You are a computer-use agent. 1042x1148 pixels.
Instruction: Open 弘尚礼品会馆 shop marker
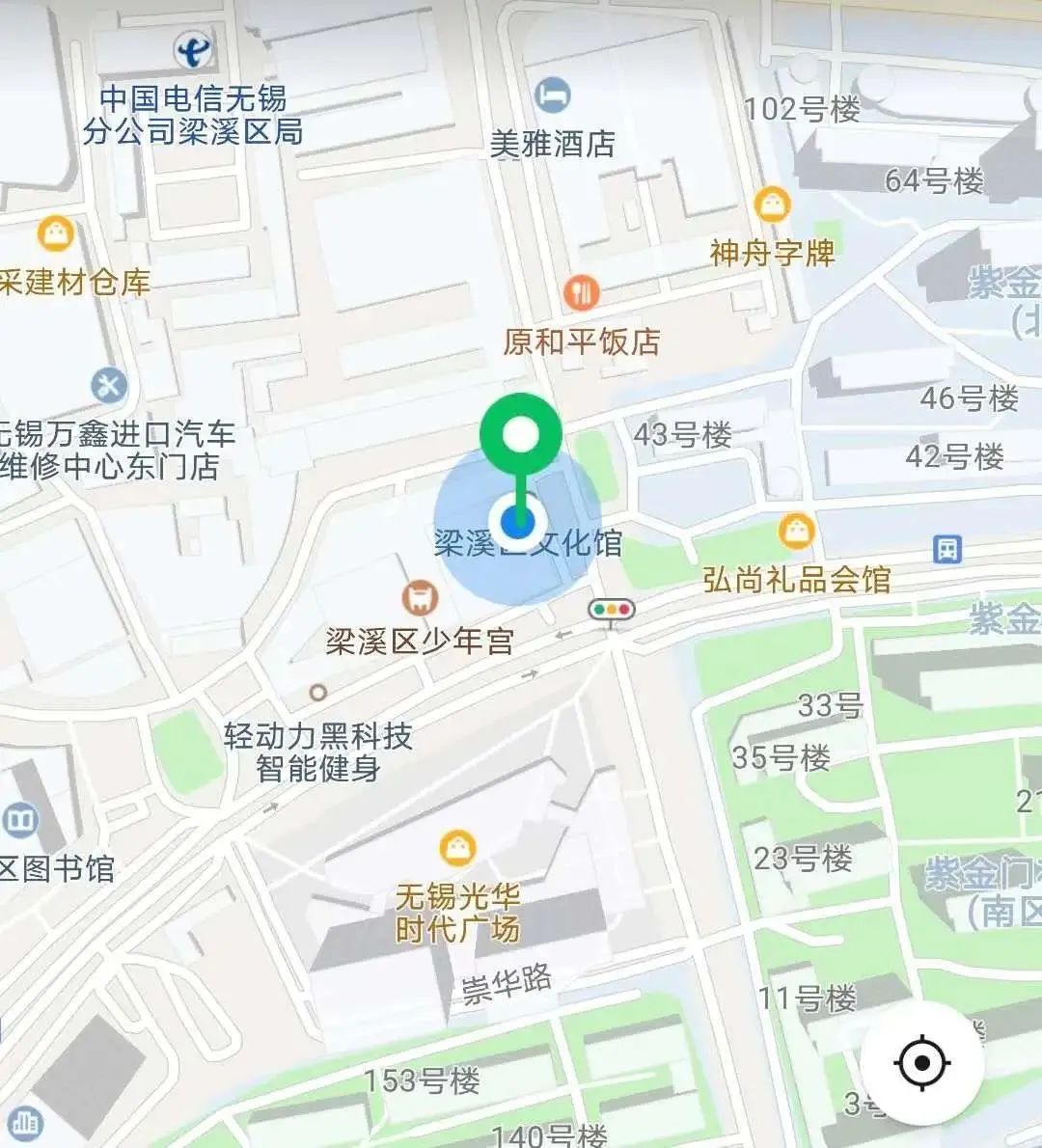pos(797,531)
